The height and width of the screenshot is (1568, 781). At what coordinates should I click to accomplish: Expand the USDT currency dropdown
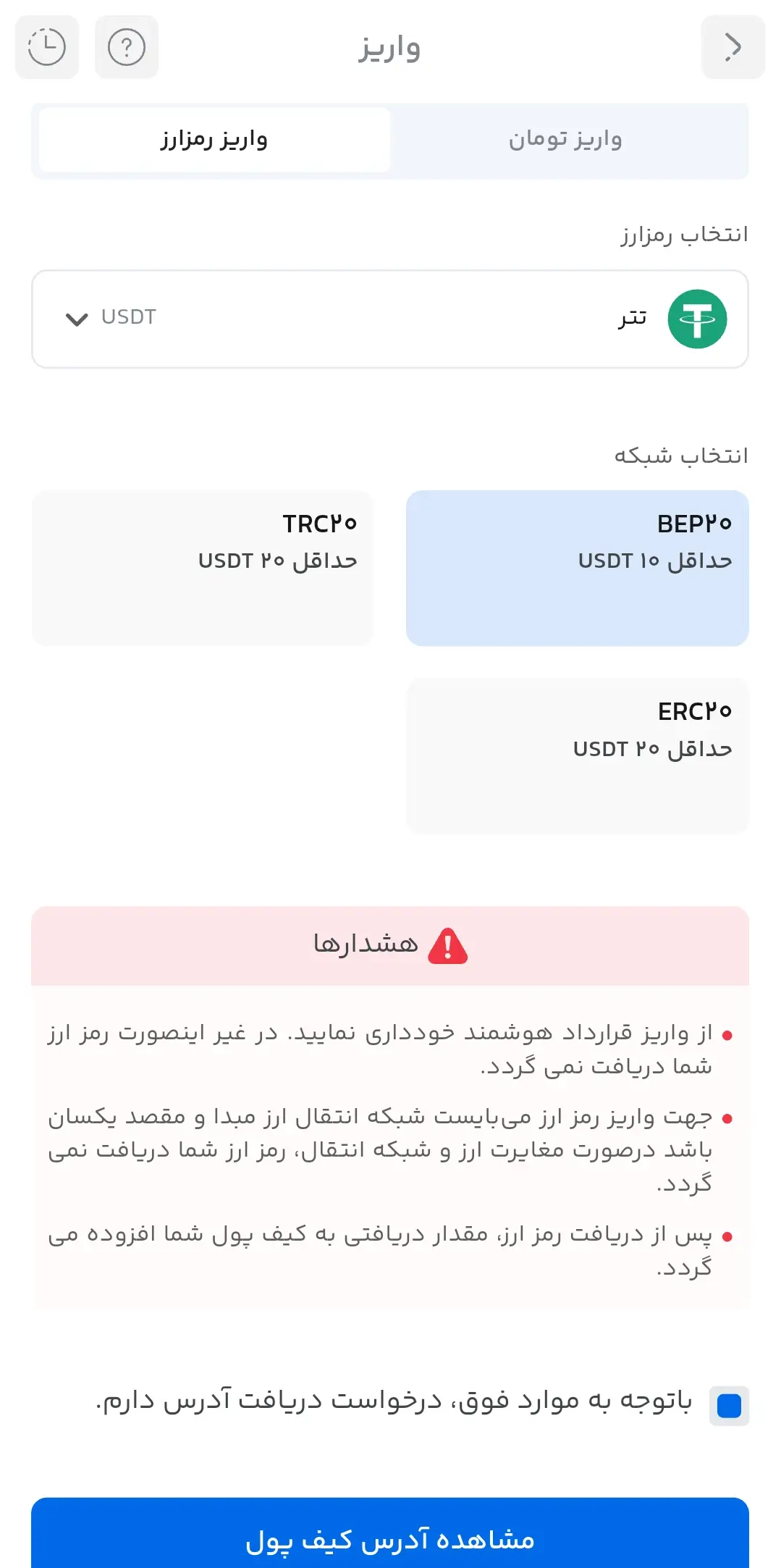389,319
